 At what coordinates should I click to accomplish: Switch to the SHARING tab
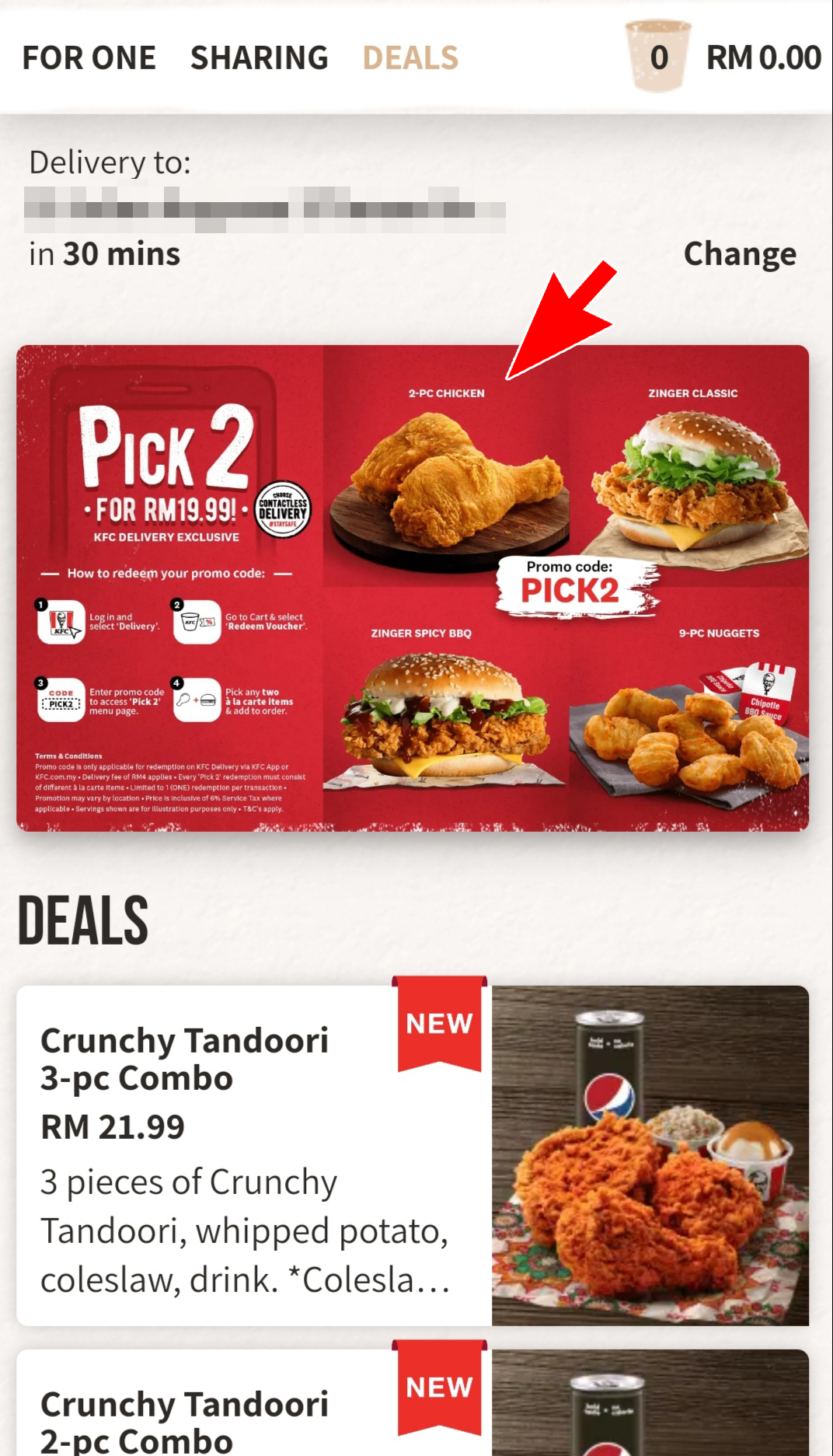tap(259, 58)
